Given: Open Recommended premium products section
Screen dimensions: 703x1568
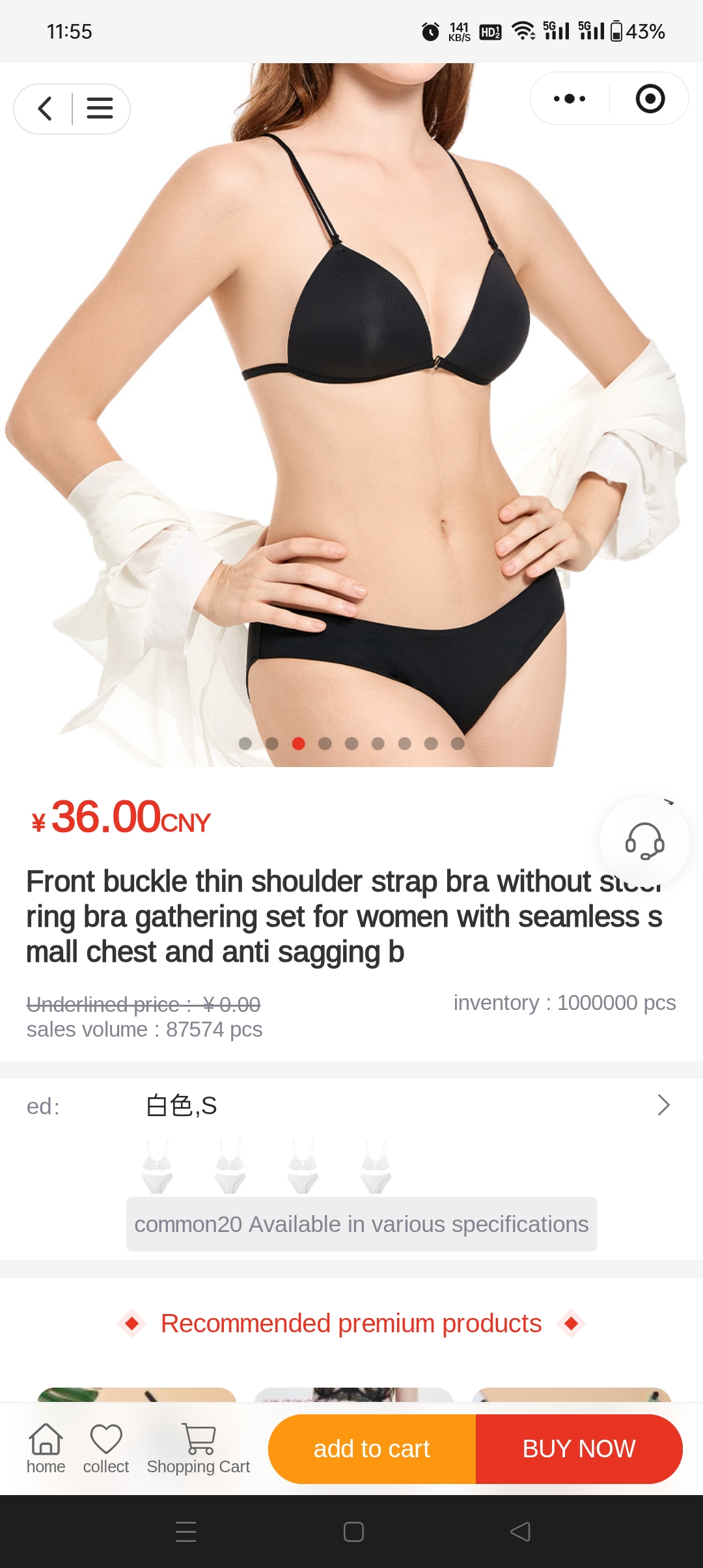Looking at the screenshot, I should click(351, 1323).
